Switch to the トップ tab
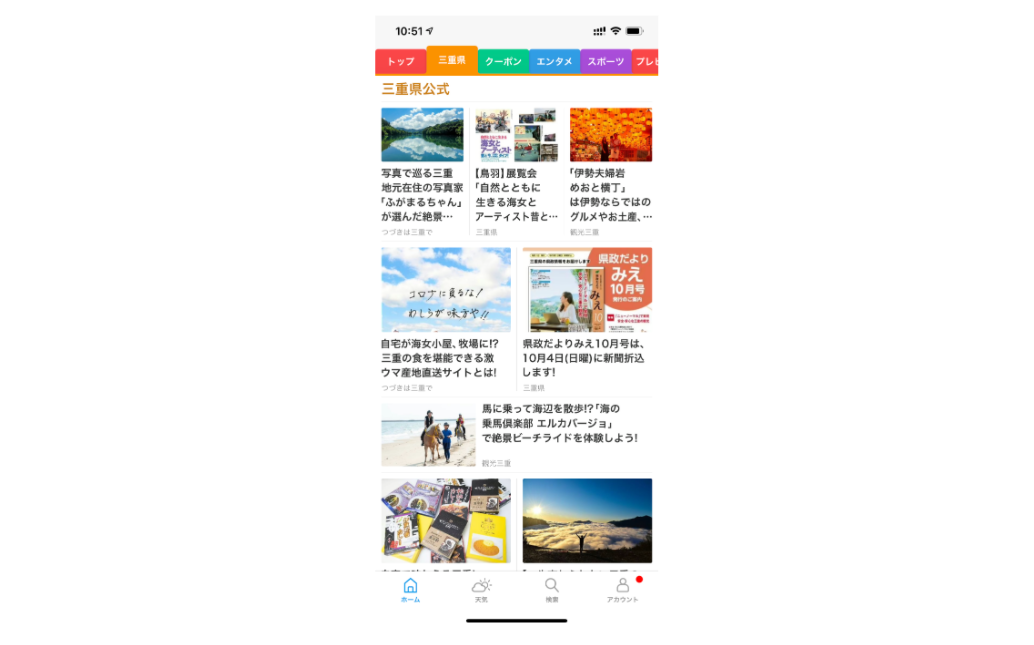Viewport: 1034px width, 645px height. [x=400, y=62]
